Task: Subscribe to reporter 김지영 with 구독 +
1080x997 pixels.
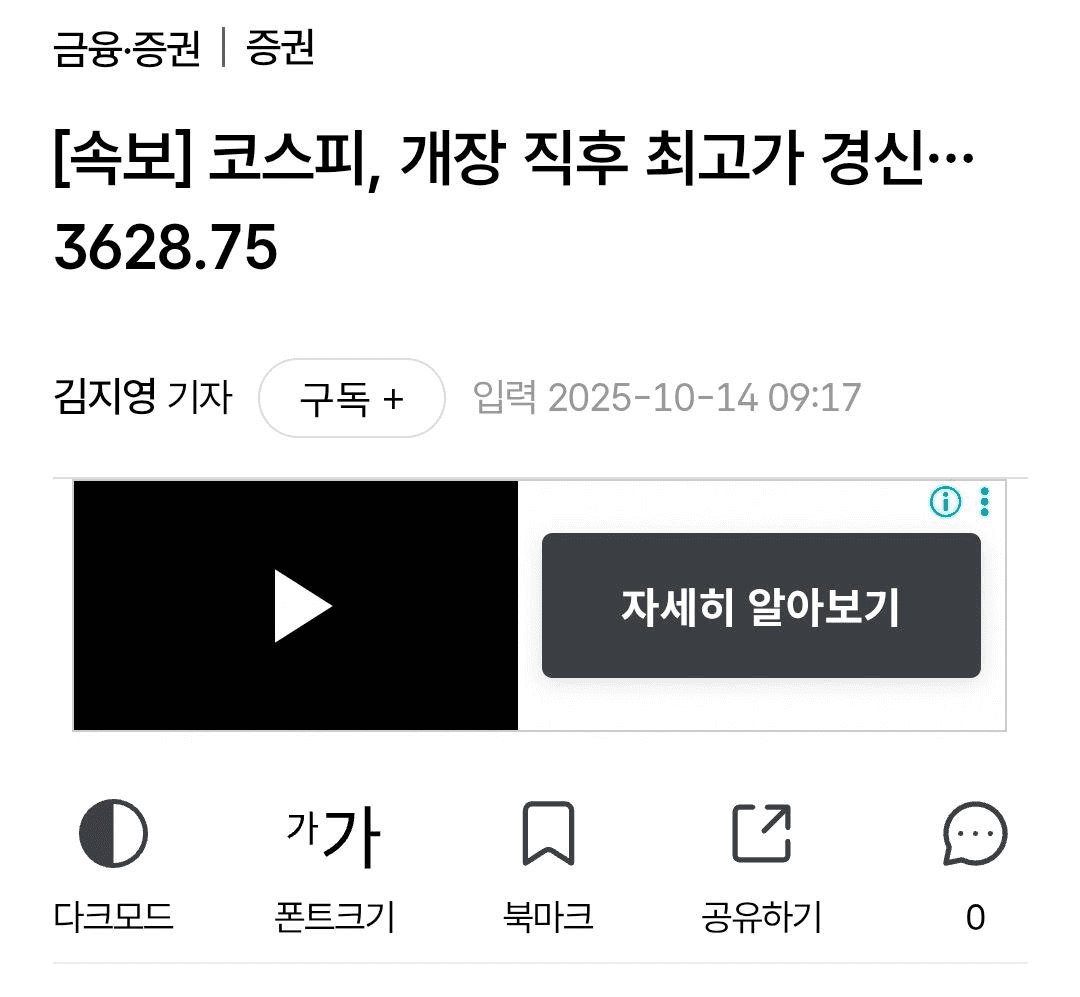Action: pyautogui.click(x=351, y=399)
